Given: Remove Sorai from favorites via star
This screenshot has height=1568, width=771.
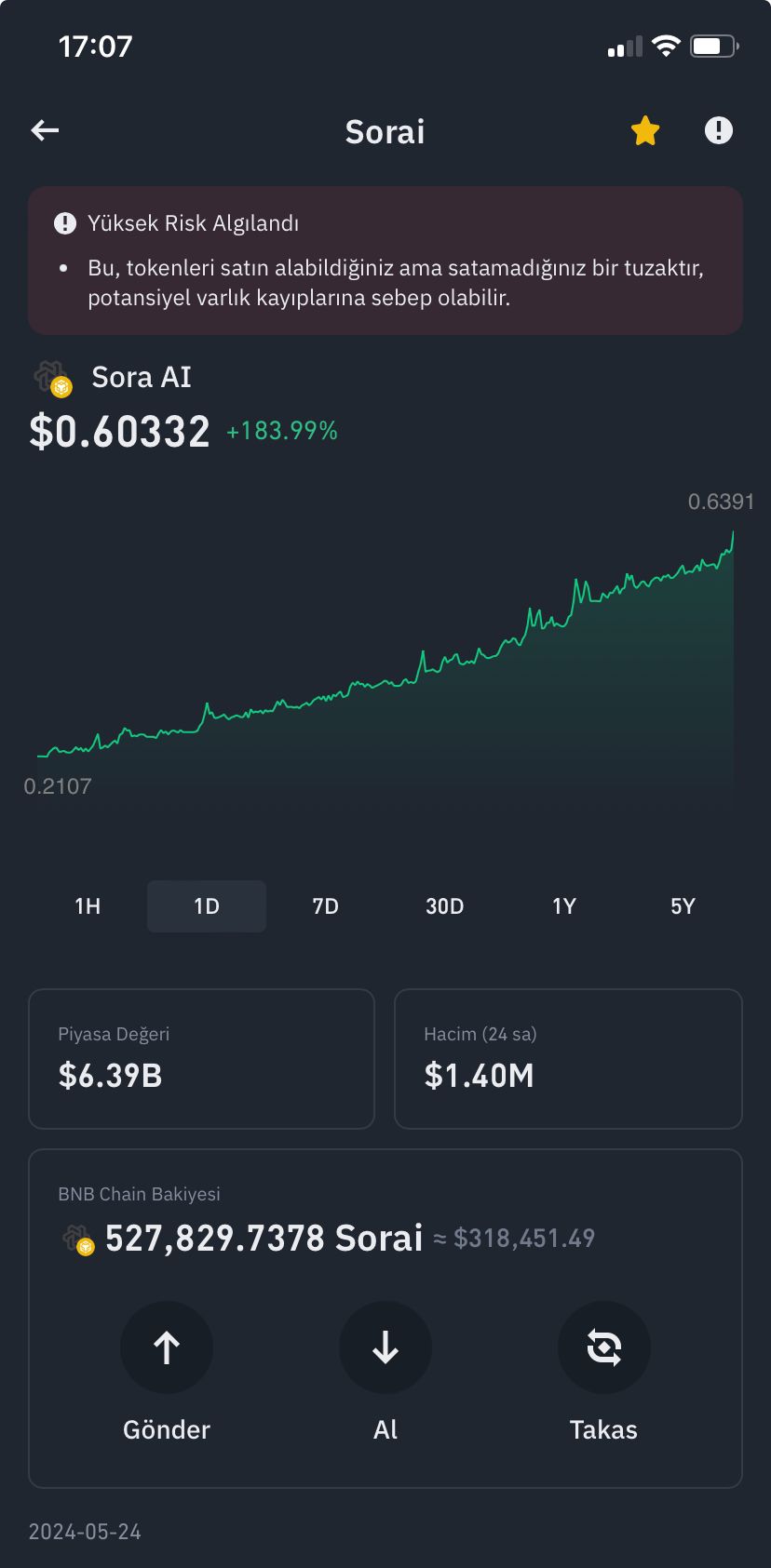Looking at the screenshot, I should tap(645, 131).
